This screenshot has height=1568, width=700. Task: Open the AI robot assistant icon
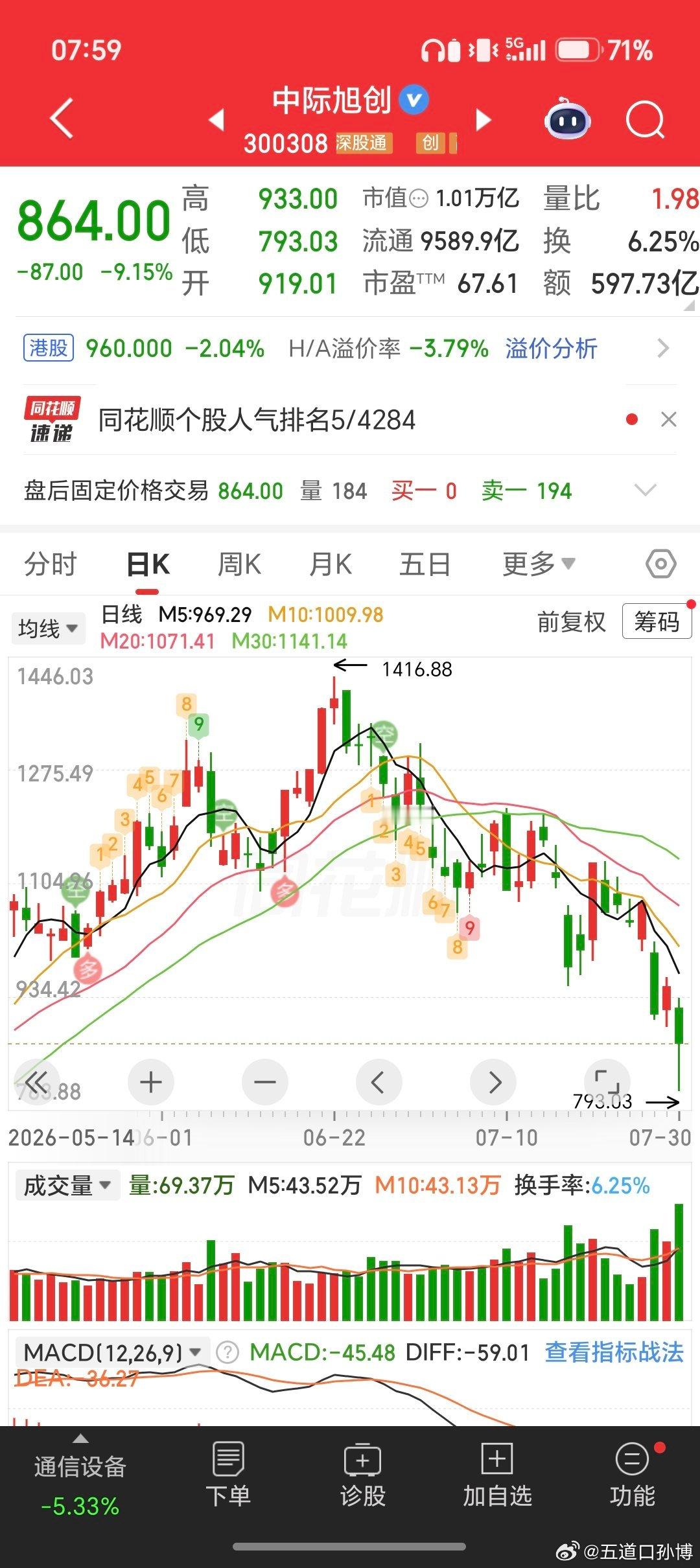[567, 119]
